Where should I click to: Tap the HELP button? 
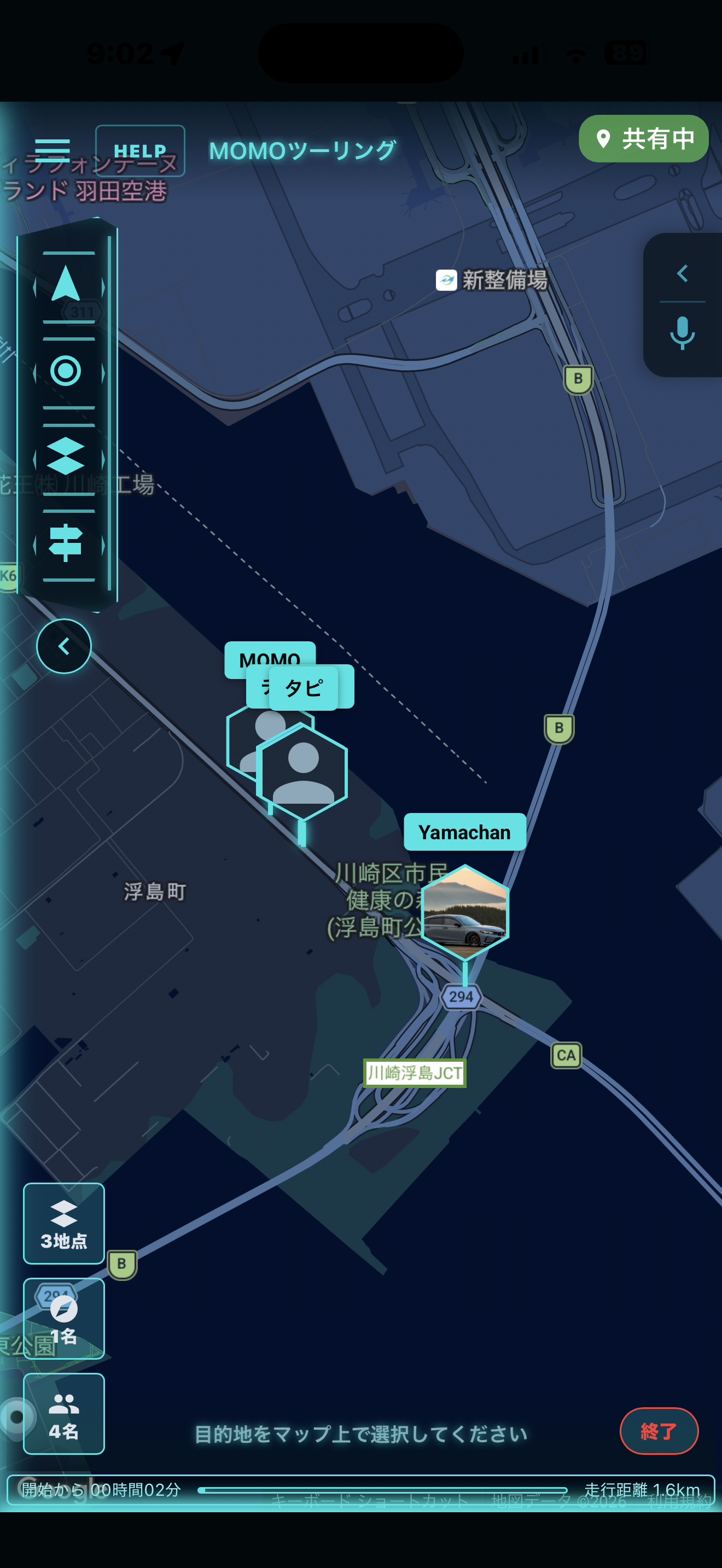pos(140,151)
